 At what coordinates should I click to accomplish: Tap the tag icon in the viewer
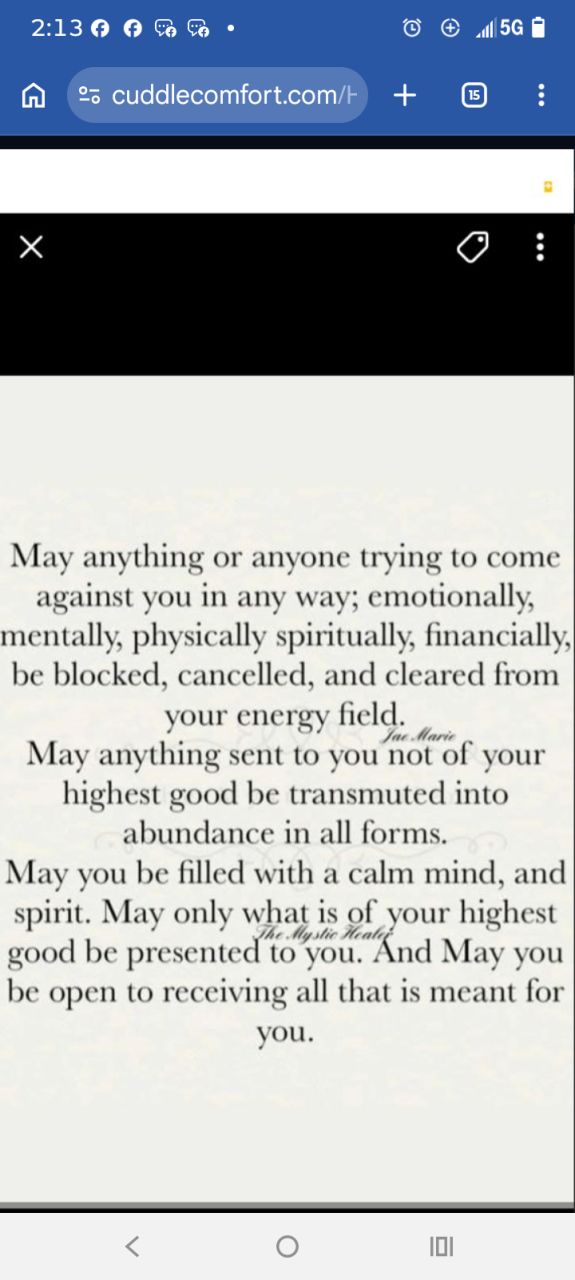pos(473,247)
